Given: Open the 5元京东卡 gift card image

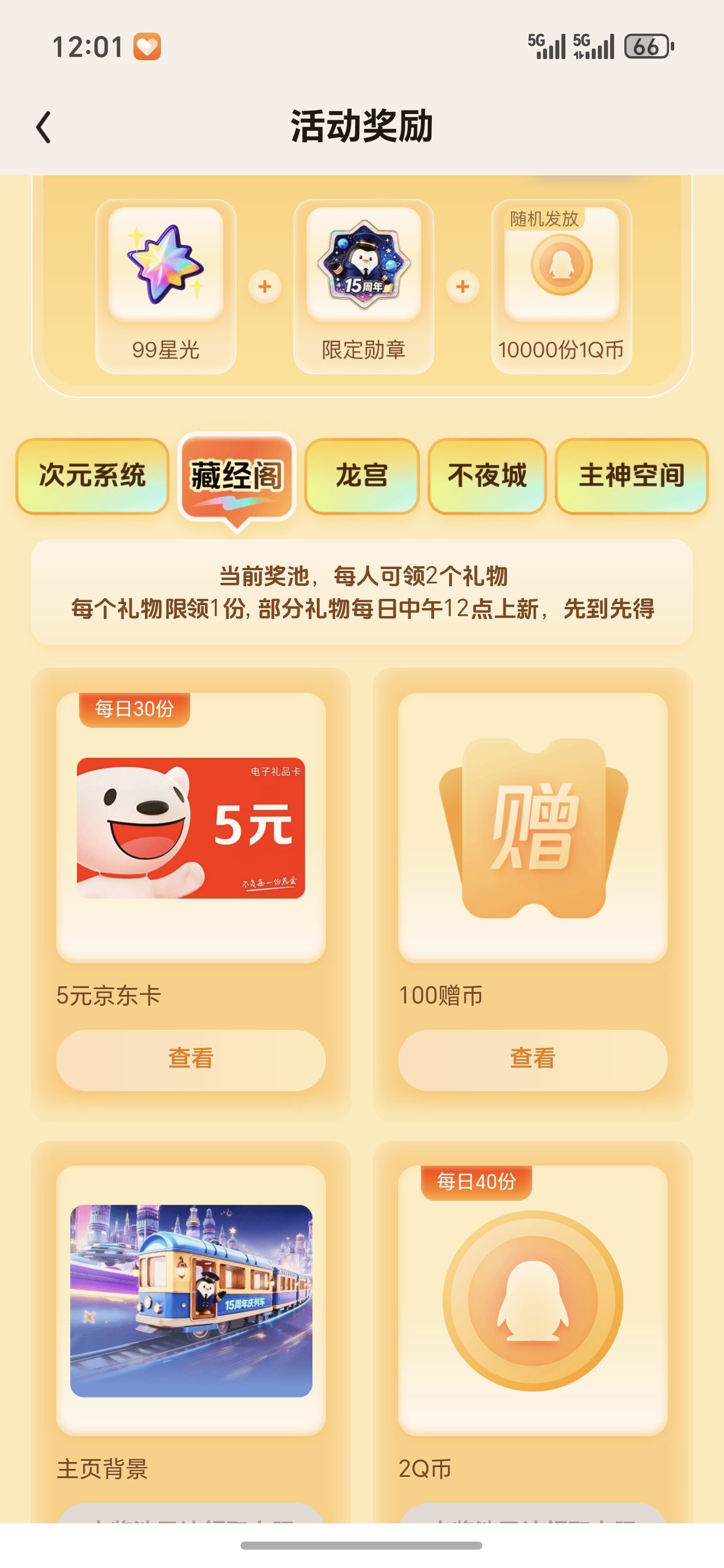Looking at the screenshot, I should click(190, 828).
